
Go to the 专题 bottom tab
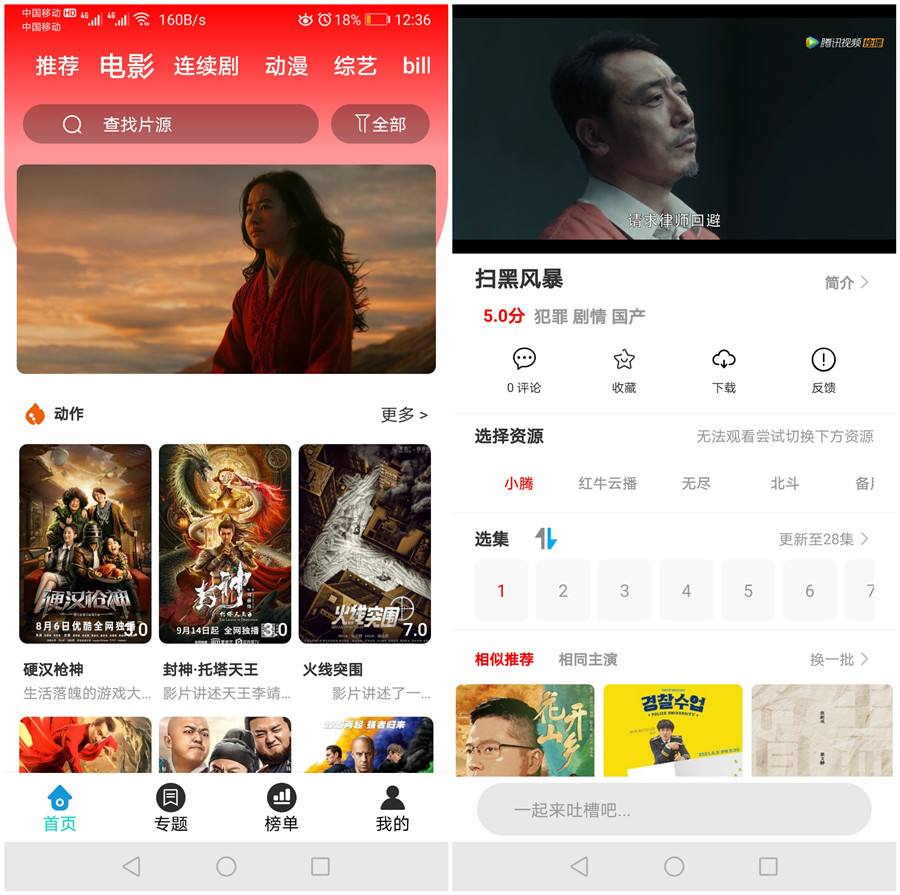pyautogui.click(x=171, y=808)
